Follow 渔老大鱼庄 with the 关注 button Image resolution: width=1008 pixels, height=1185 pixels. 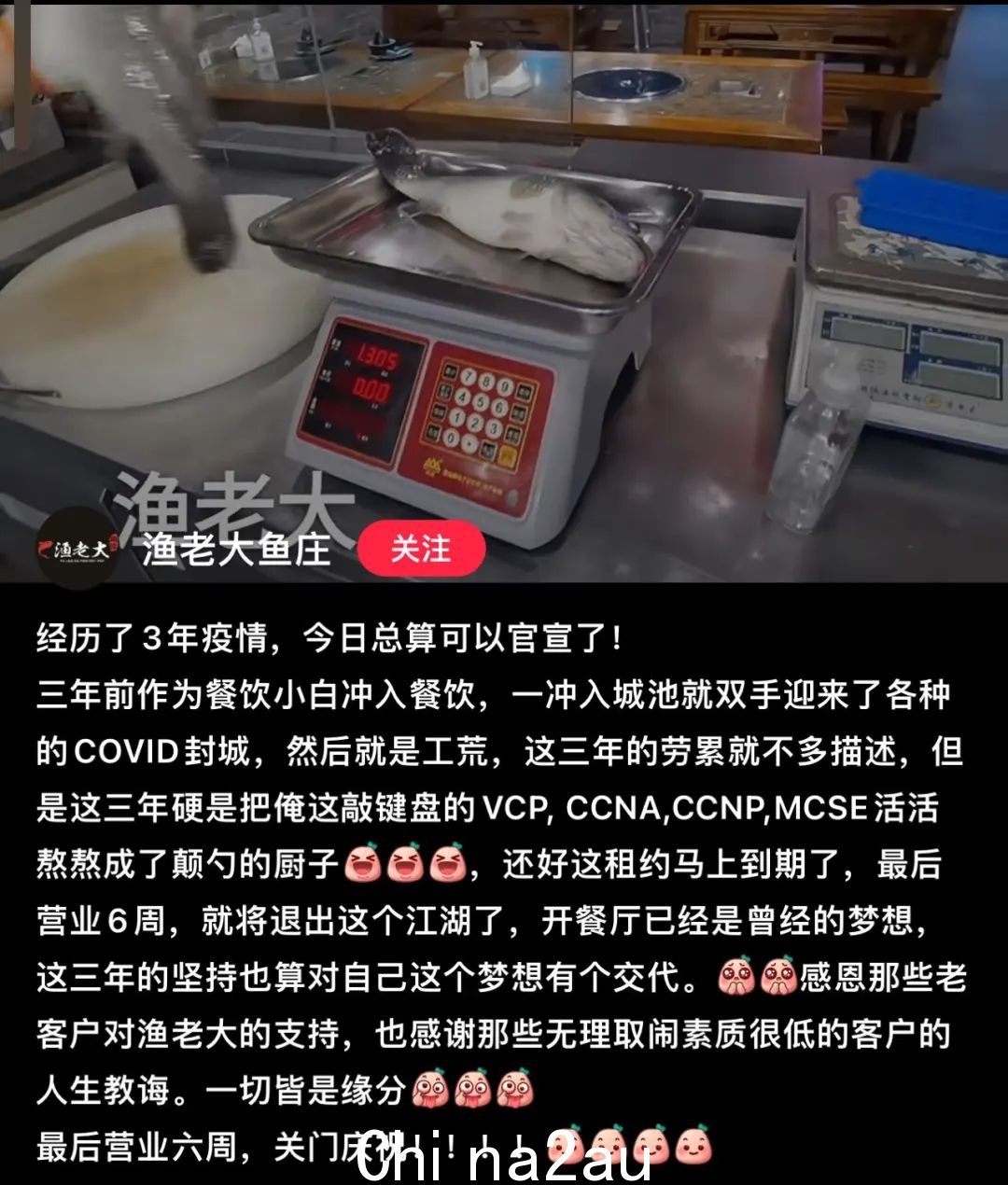pos(421,549)
